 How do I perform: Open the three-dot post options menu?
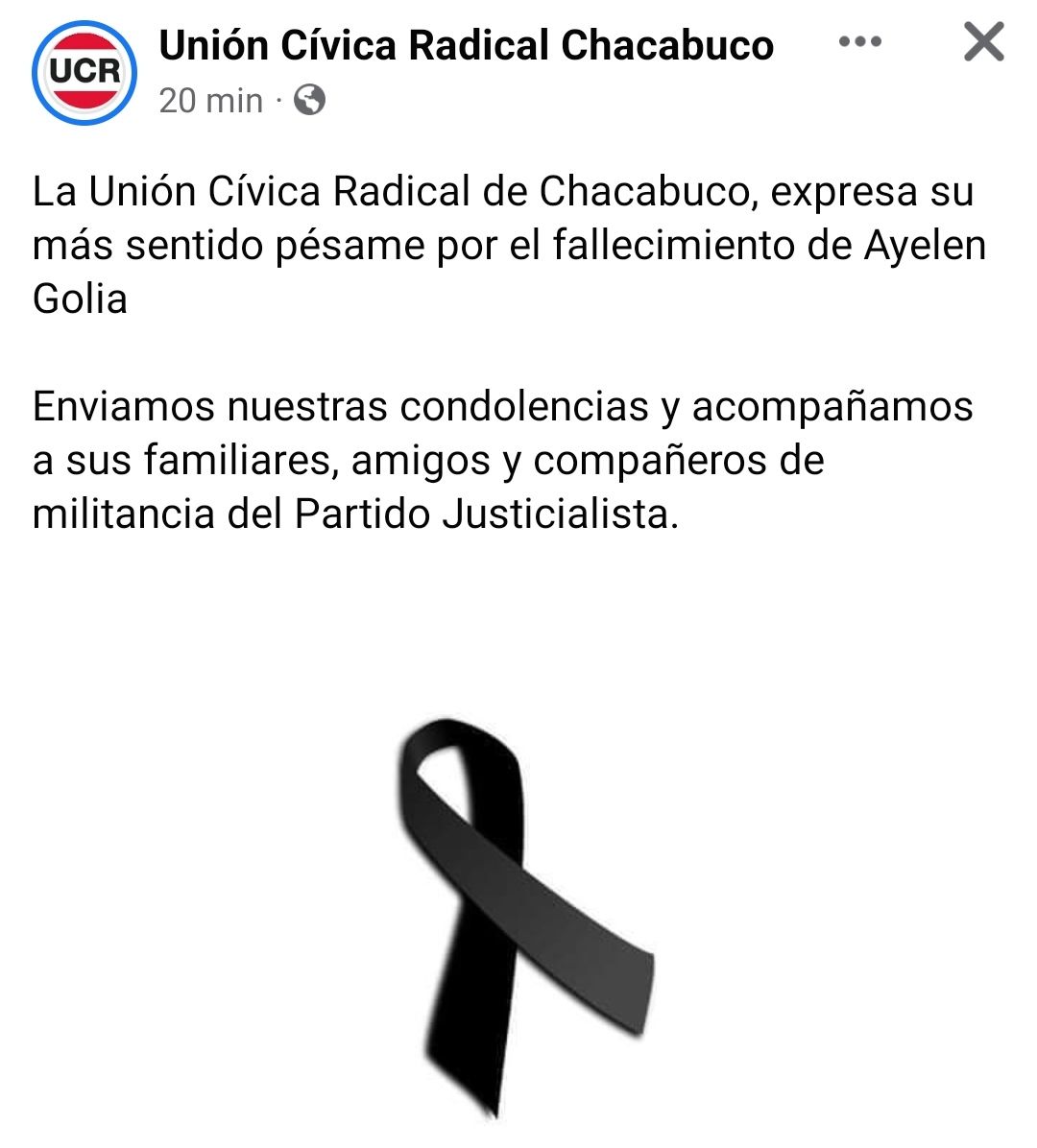click(x=859, y=42)
